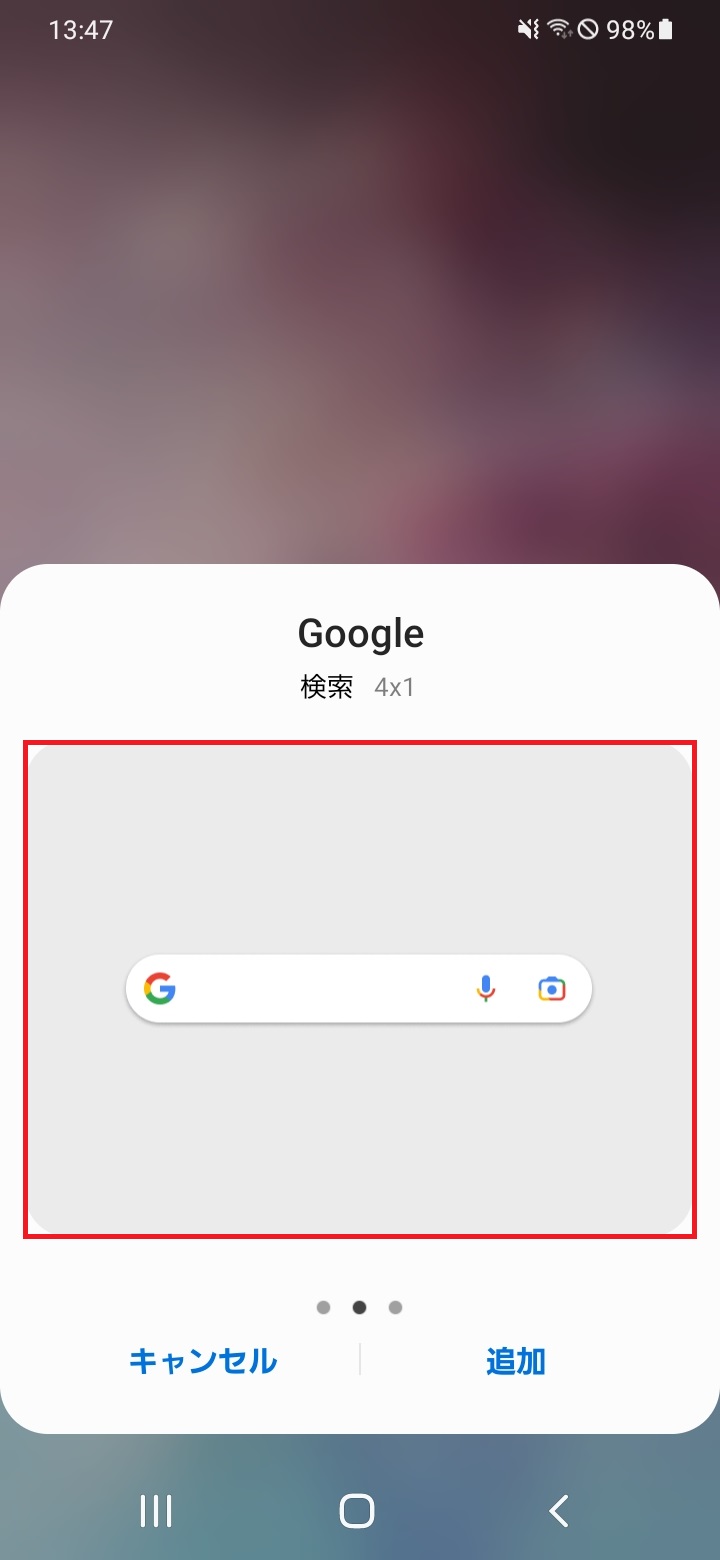Select the Google search widget preview
The image size is (720, 1560).
click(359, 989)
